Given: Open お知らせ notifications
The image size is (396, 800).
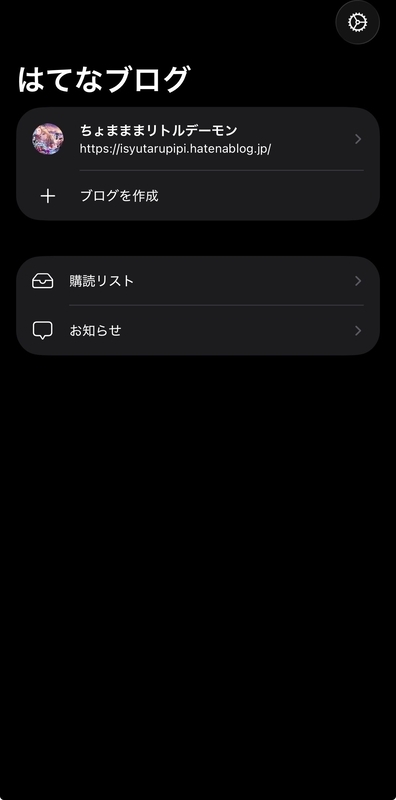Looking at the screenshot, I should point(198,331).
